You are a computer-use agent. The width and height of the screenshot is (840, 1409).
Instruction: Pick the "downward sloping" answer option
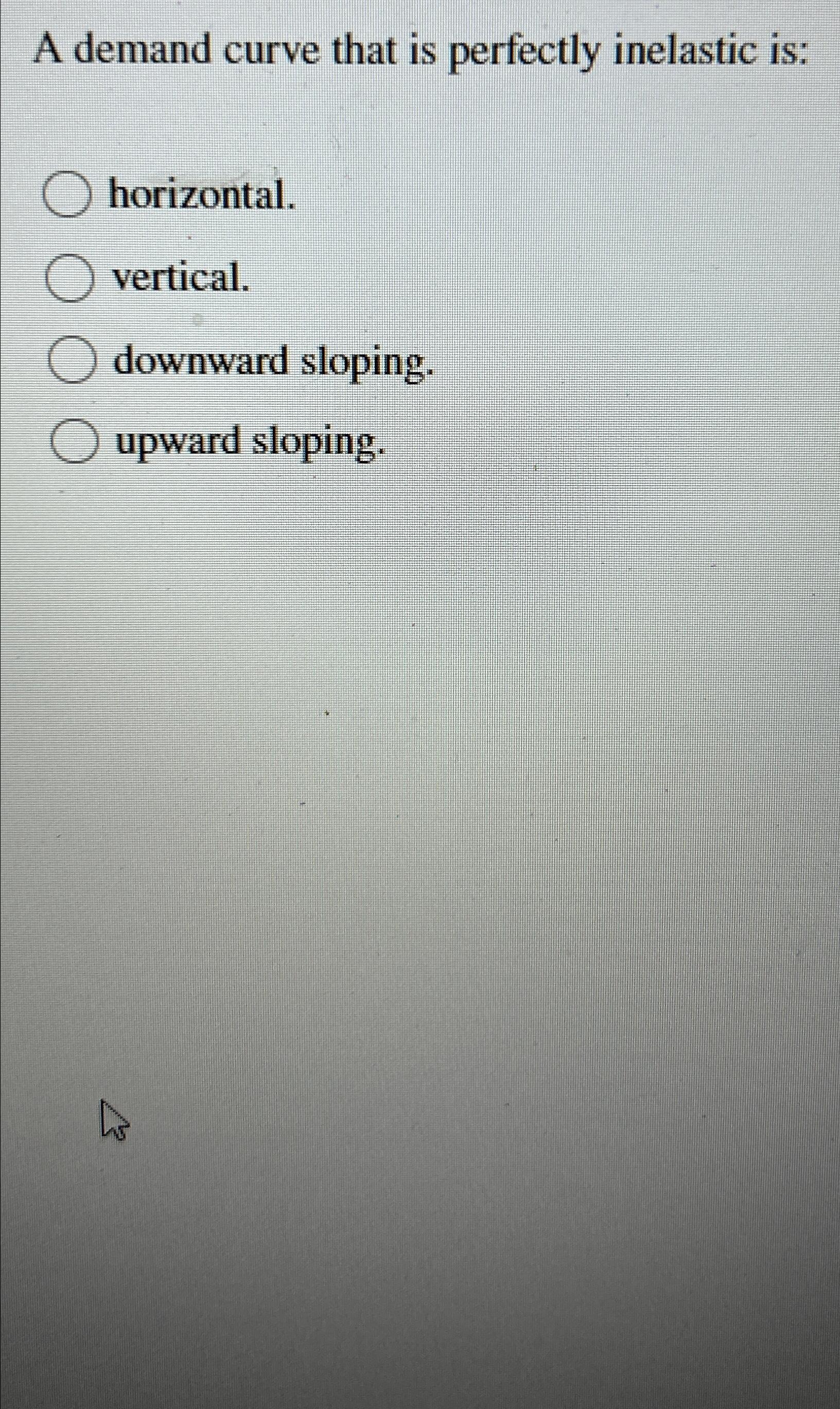tap(71, 360)
